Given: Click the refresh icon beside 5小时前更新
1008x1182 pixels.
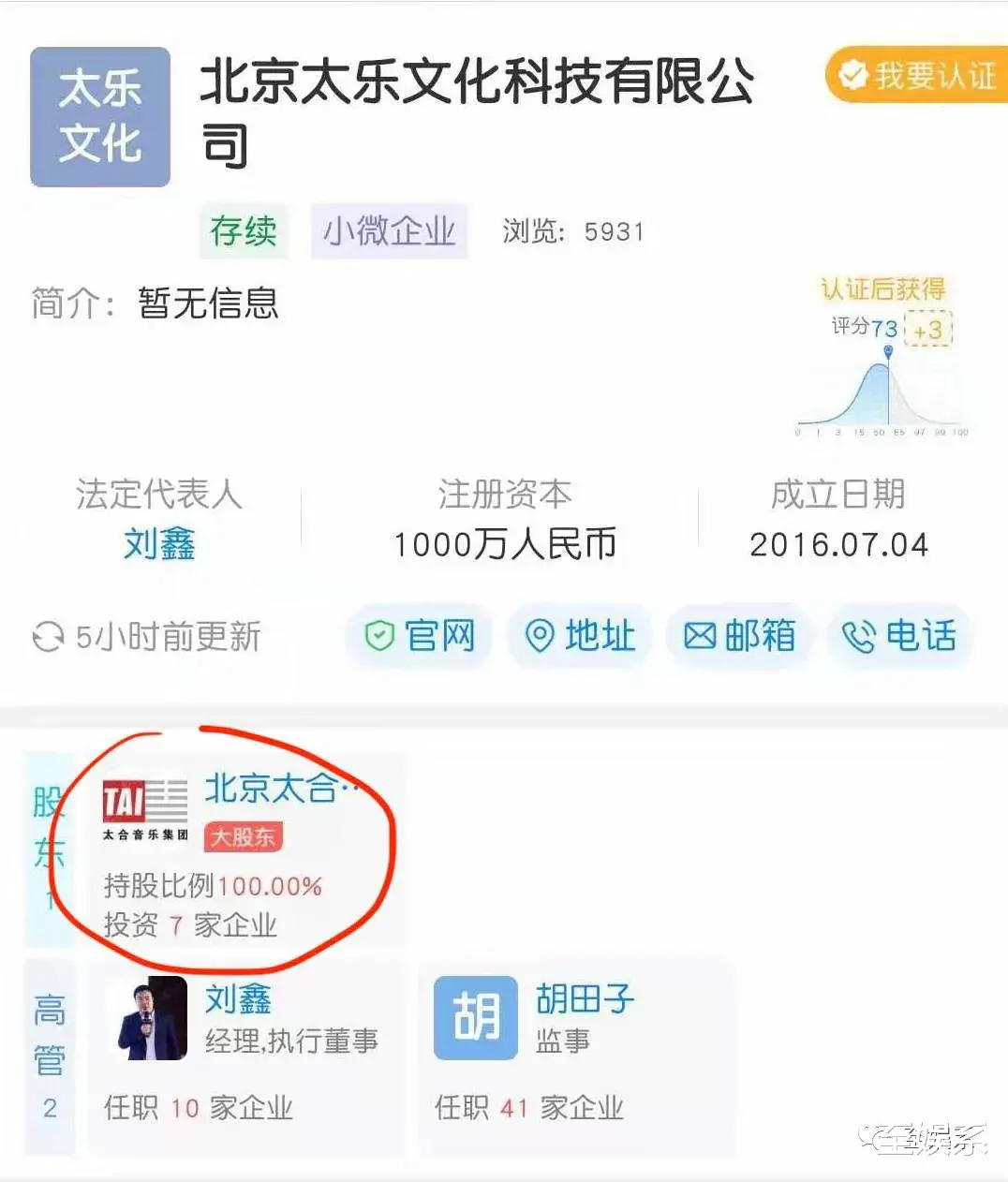Looking at the screenshot, I should point(45,637).
